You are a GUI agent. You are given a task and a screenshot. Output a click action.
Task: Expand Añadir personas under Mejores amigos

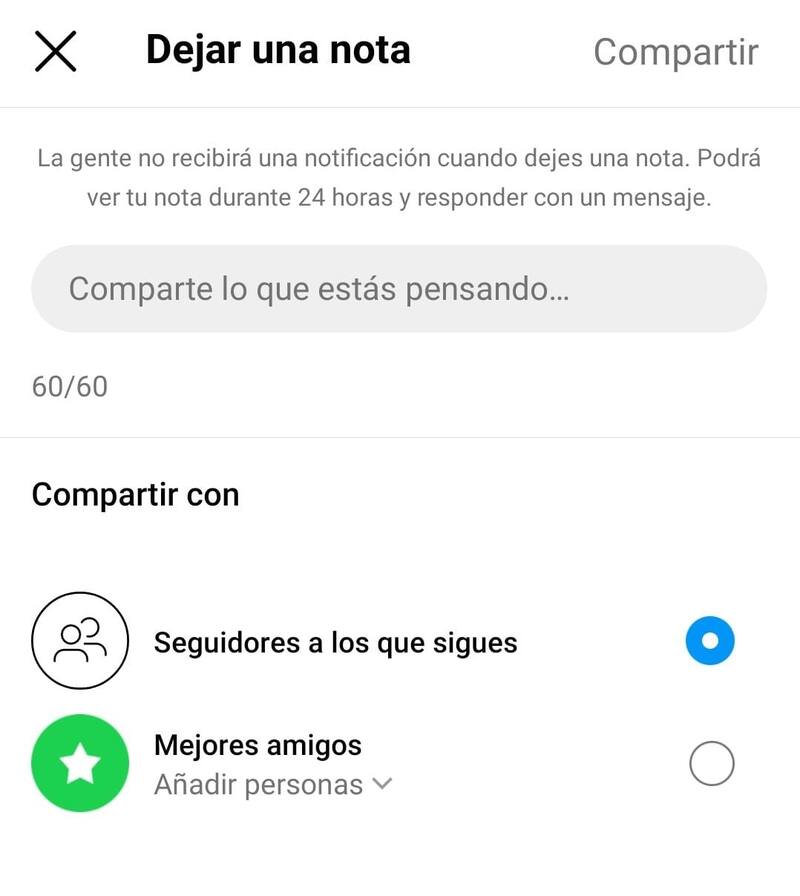pos(272,785)
